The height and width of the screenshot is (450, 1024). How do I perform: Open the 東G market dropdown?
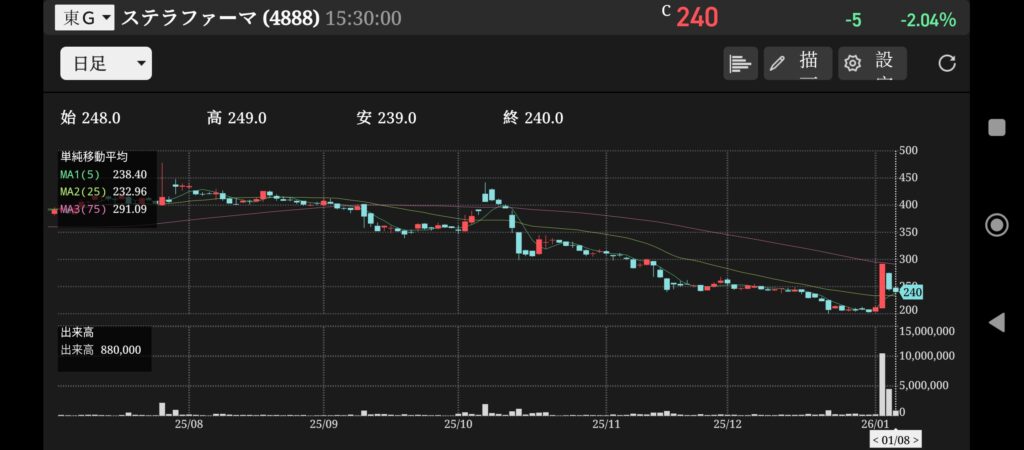click(x=85, y=17)
